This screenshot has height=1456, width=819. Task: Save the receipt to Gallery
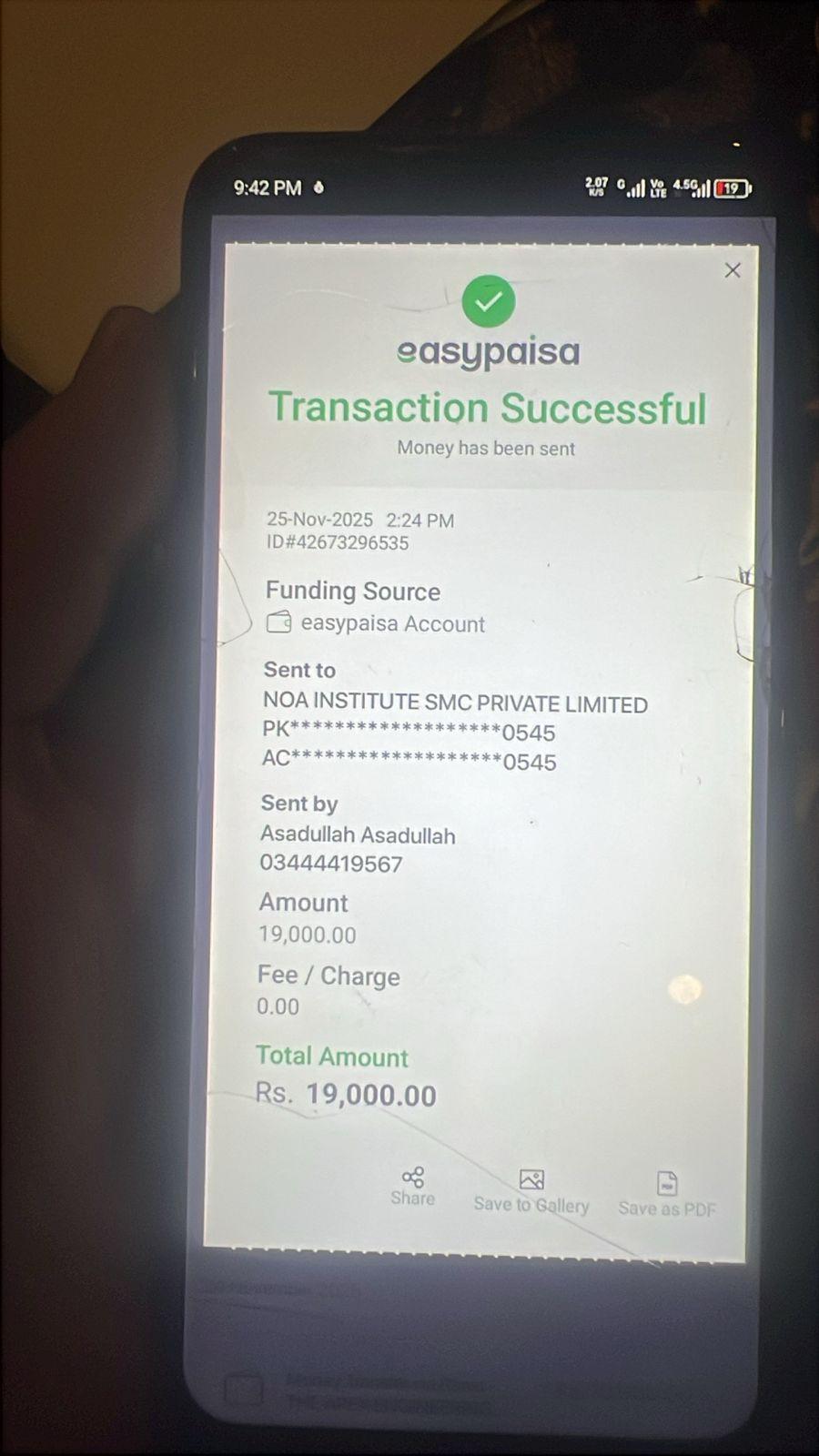(531, 1191)
